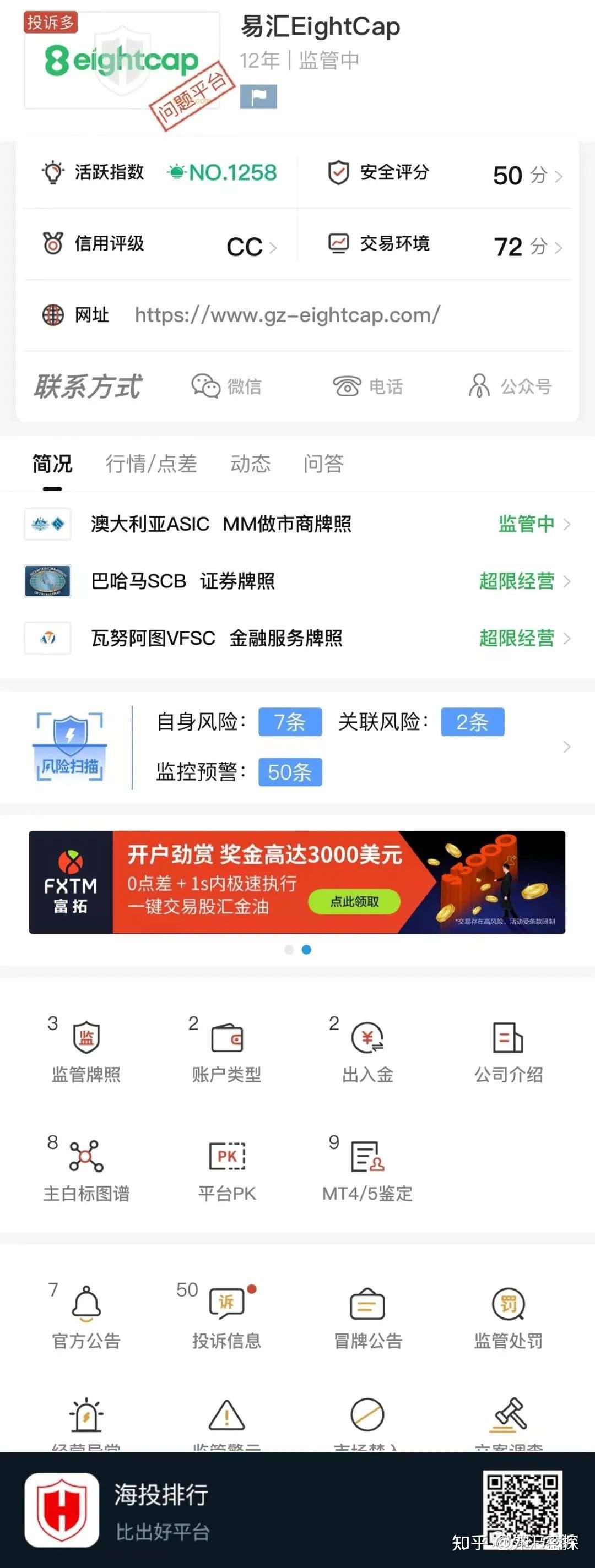Open the 澳大利亚ASIC license row
Image resolution: width=595 pixels, height=1568 pixels.
[297, 524]
